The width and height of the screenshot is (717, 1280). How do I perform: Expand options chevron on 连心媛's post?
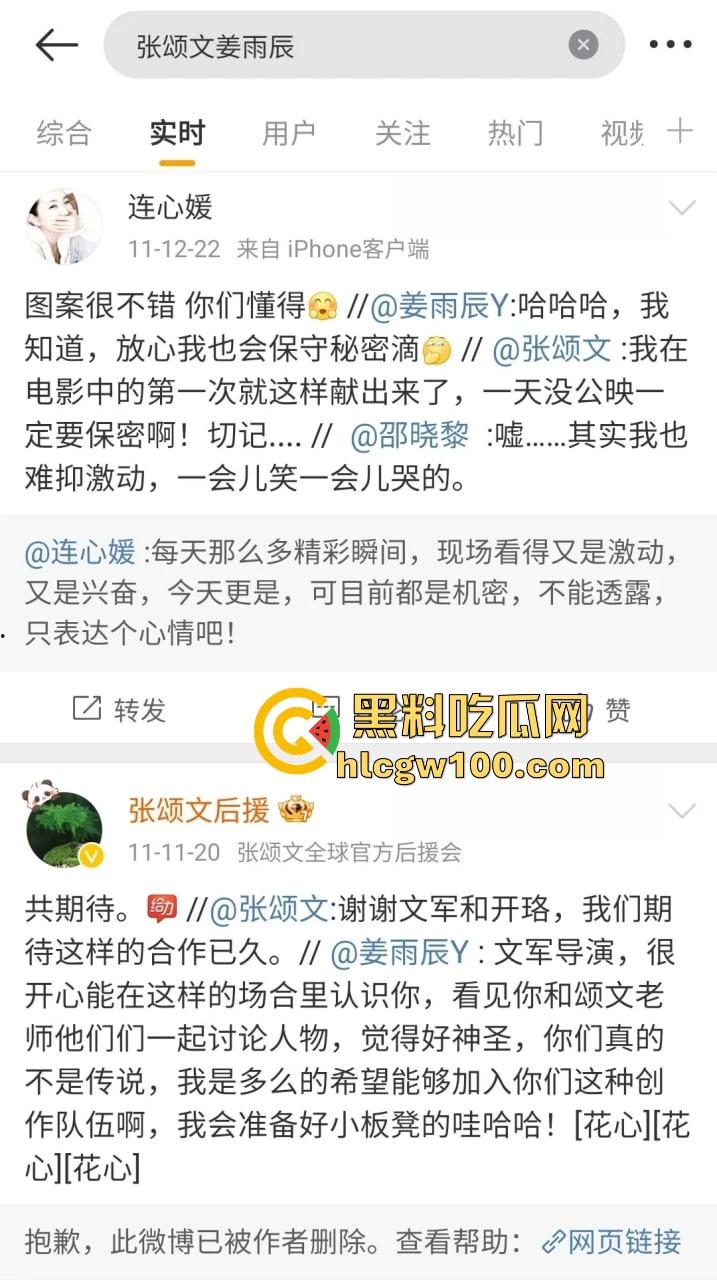tap(682, 208)
